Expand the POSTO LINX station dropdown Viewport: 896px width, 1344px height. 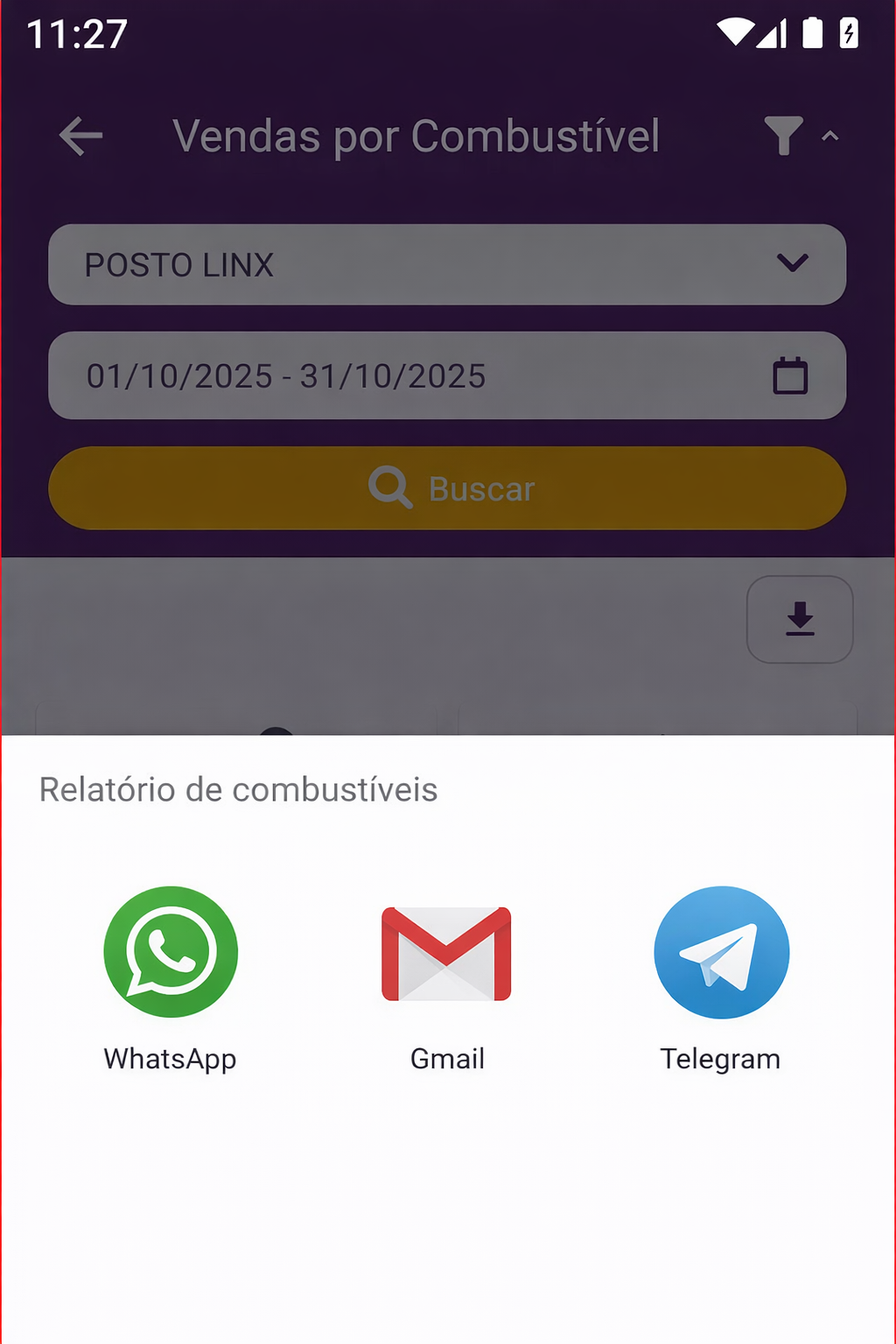point(446,264)
